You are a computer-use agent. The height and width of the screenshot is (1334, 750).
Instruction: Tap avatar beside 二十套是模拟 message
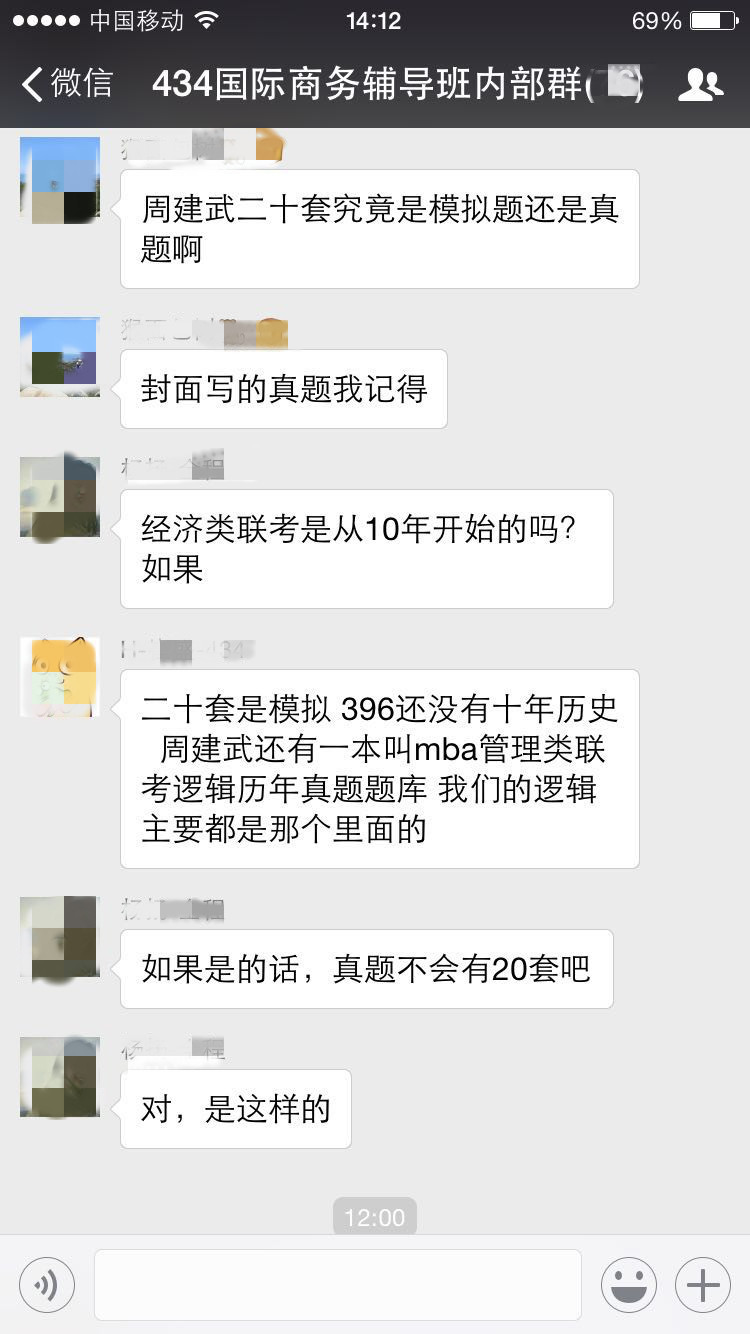pyautogui.click(x=60, y=677)
